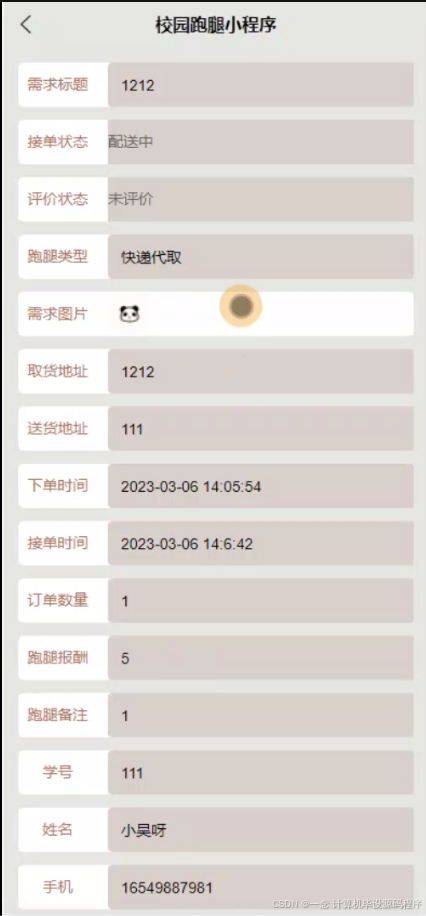
Task: Tap the 跑腿报酬 field showing 5
Action: coord(261,657)
